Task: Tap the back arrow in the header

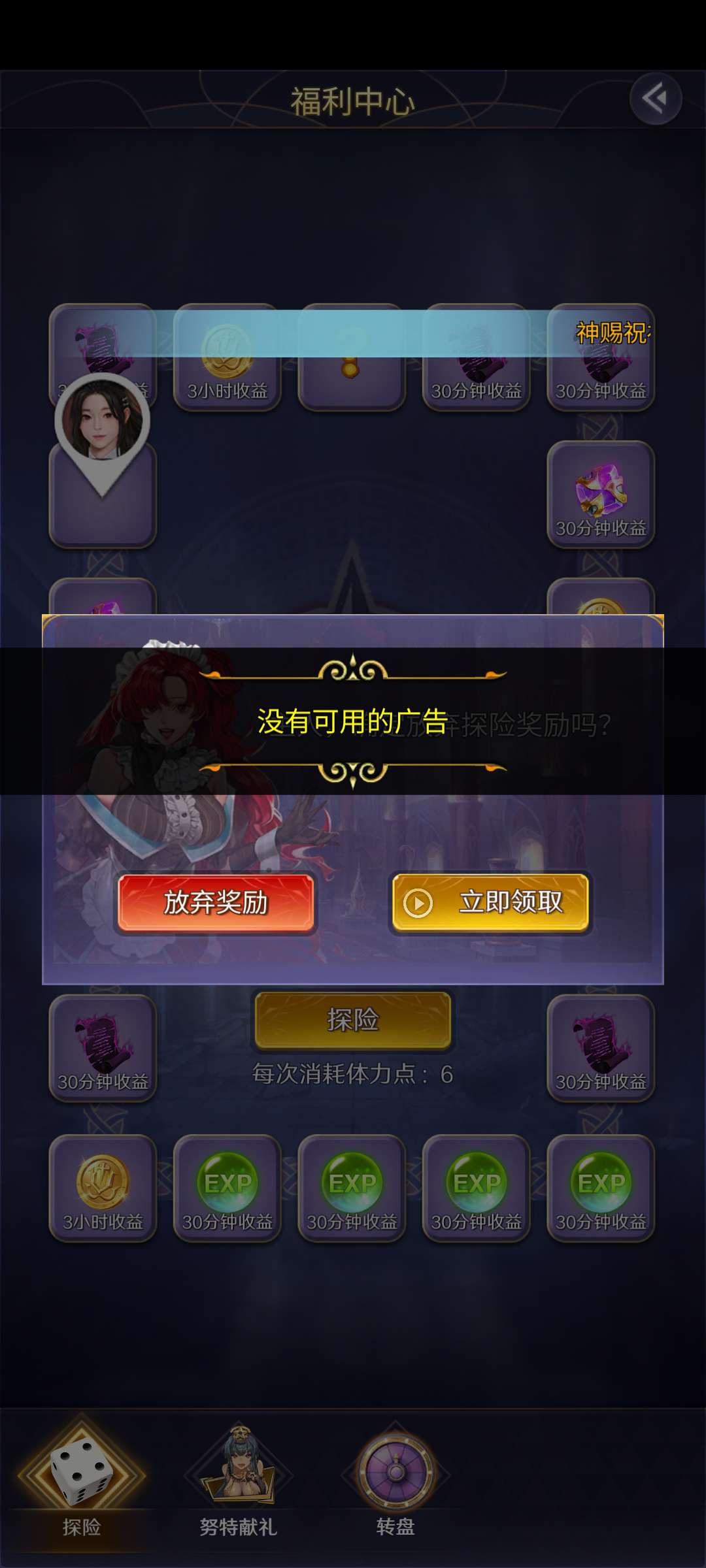Action: pyautogui.click(x=656, y=99)
